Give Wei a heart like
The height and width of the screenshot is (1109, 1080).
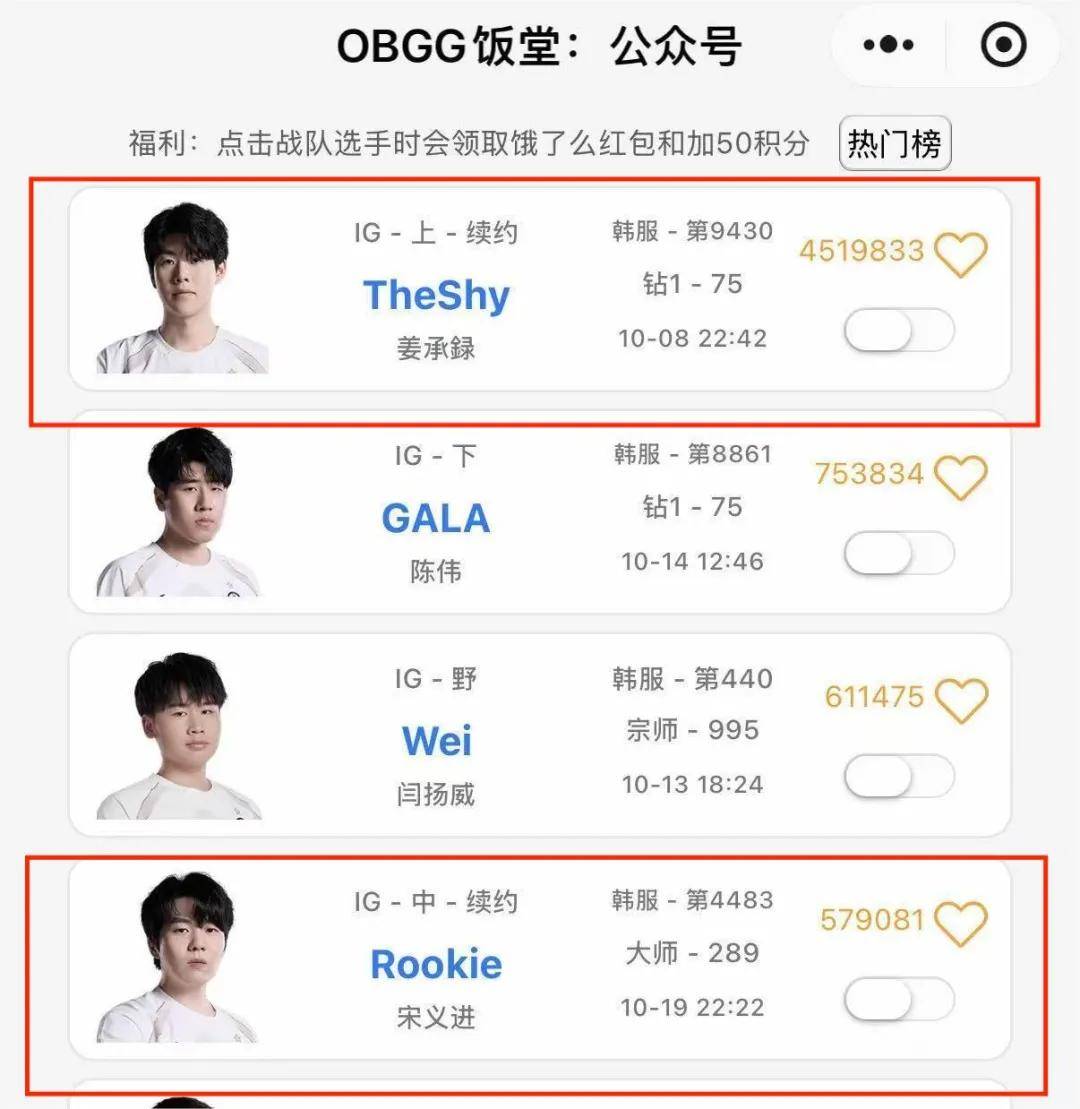(x=961, y=700)
